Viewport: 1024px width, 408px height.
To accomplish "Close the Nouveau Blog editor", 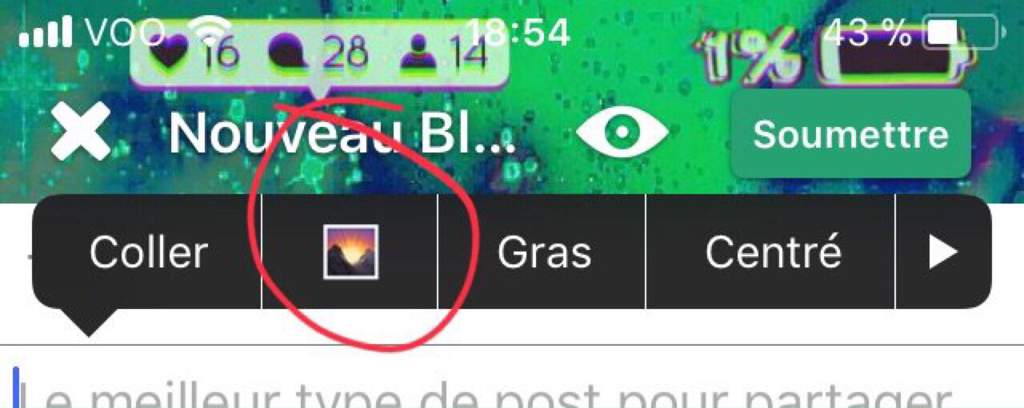I will (x=81, y=133).
